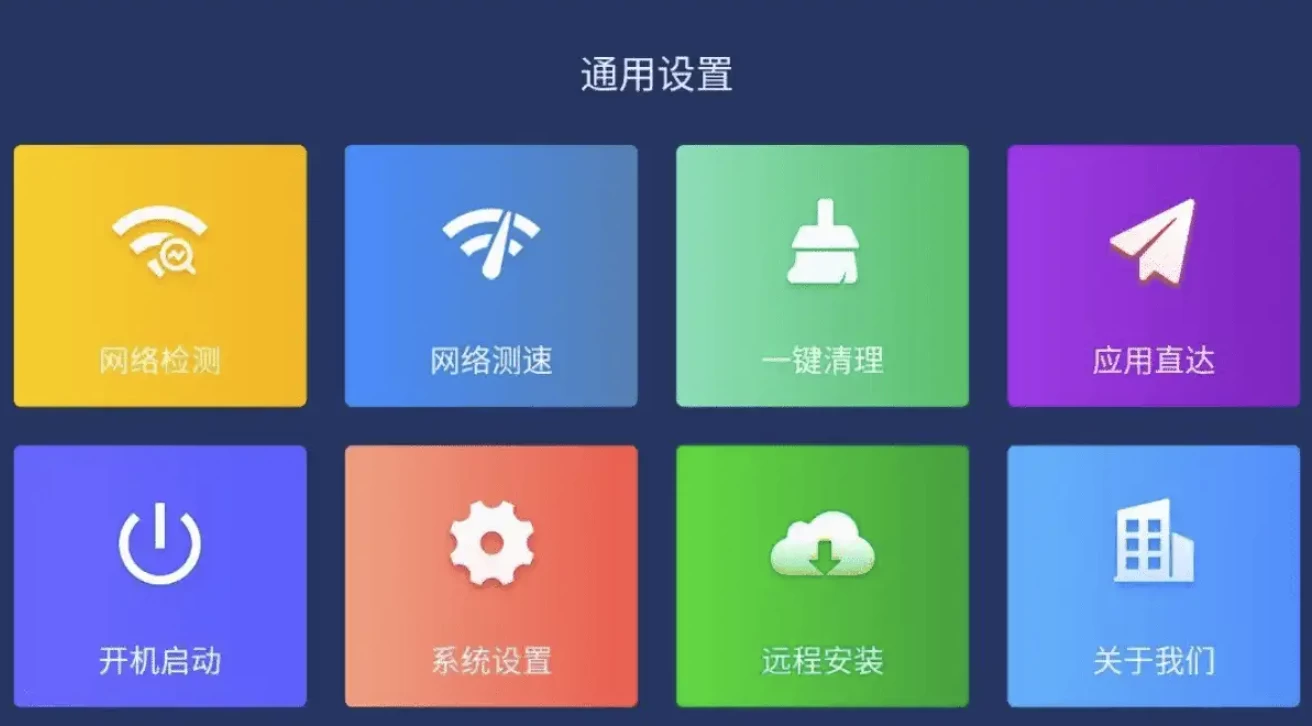Screen dimensions: 1312x726
Task: Open the 远程安装 remote install tile
Action: (x=822, y=576)
